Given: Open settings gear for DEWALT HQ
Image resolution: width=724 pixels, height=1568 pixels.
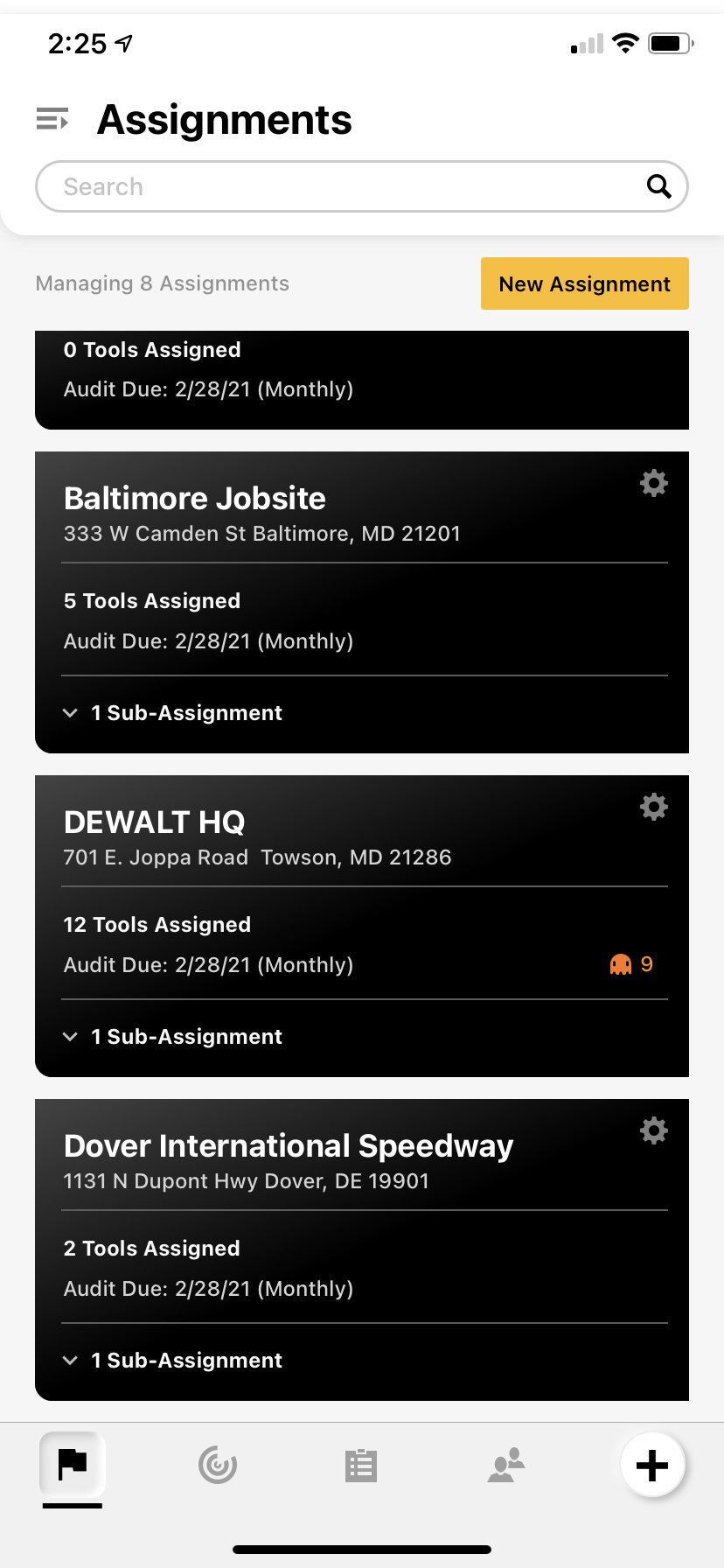Looking at the screenshot, I should coord(654,807).
